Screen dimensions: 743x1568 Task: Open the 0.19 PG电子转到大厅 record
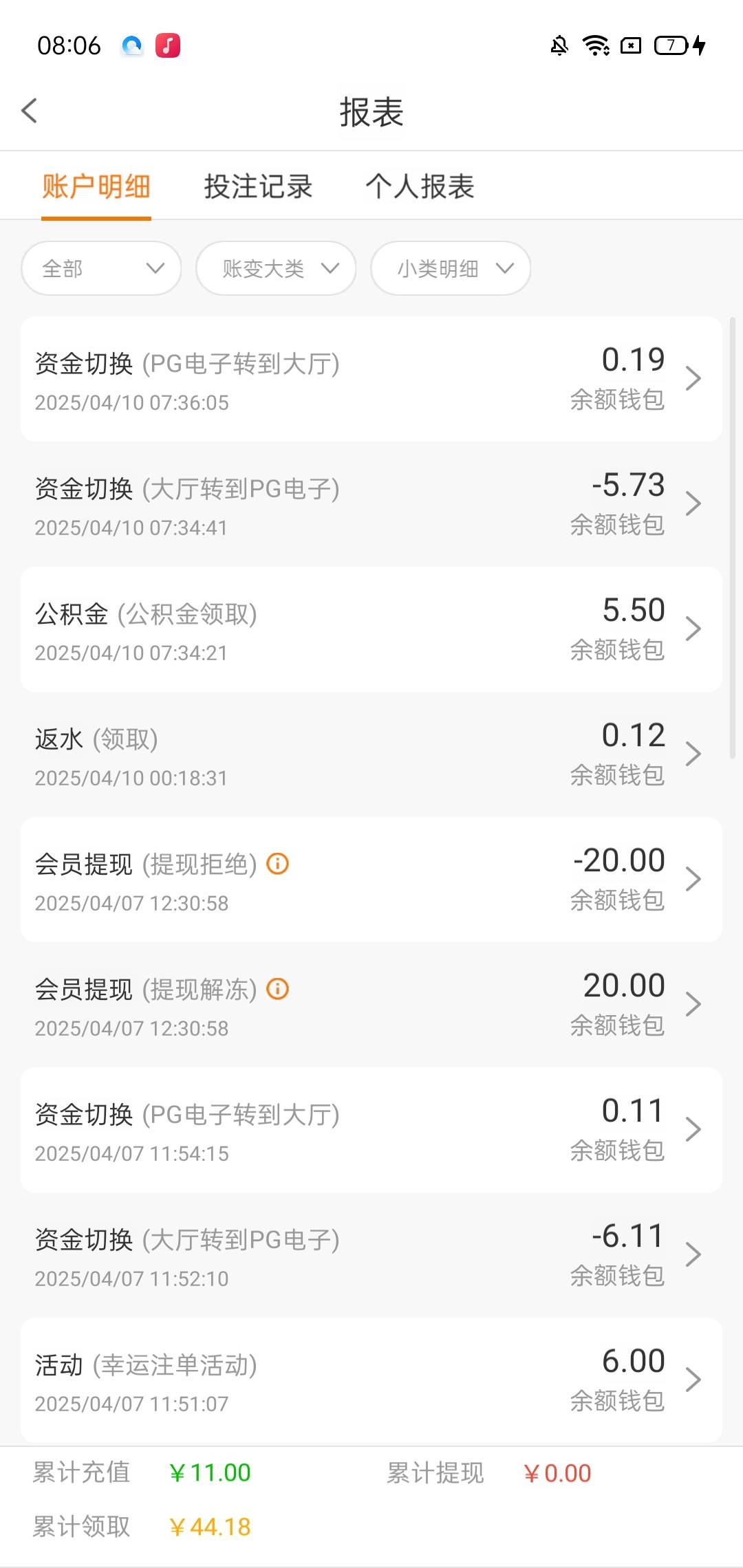click(371, 379)
